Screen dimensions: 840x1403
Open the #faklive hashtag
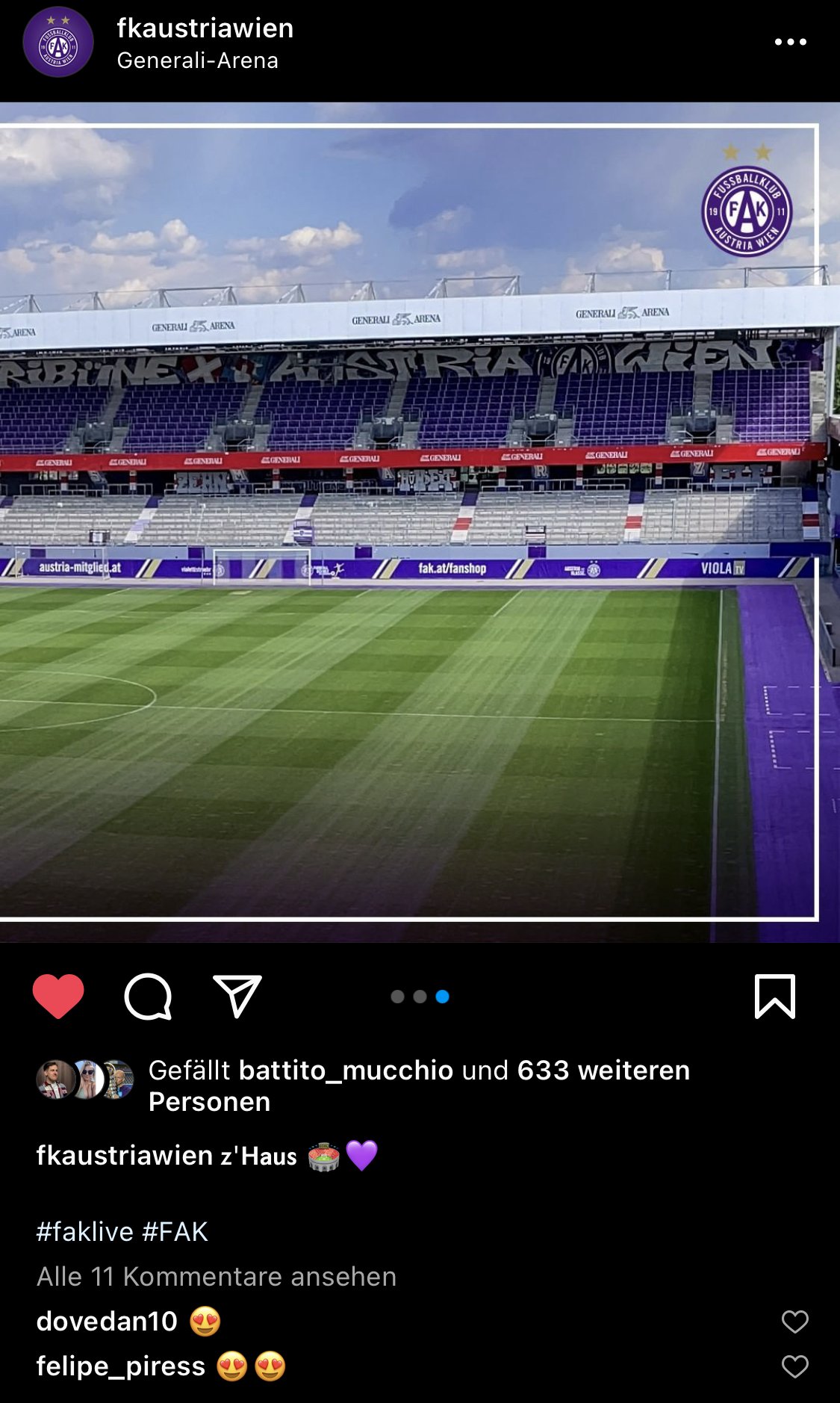click(x=85, y=1231)
